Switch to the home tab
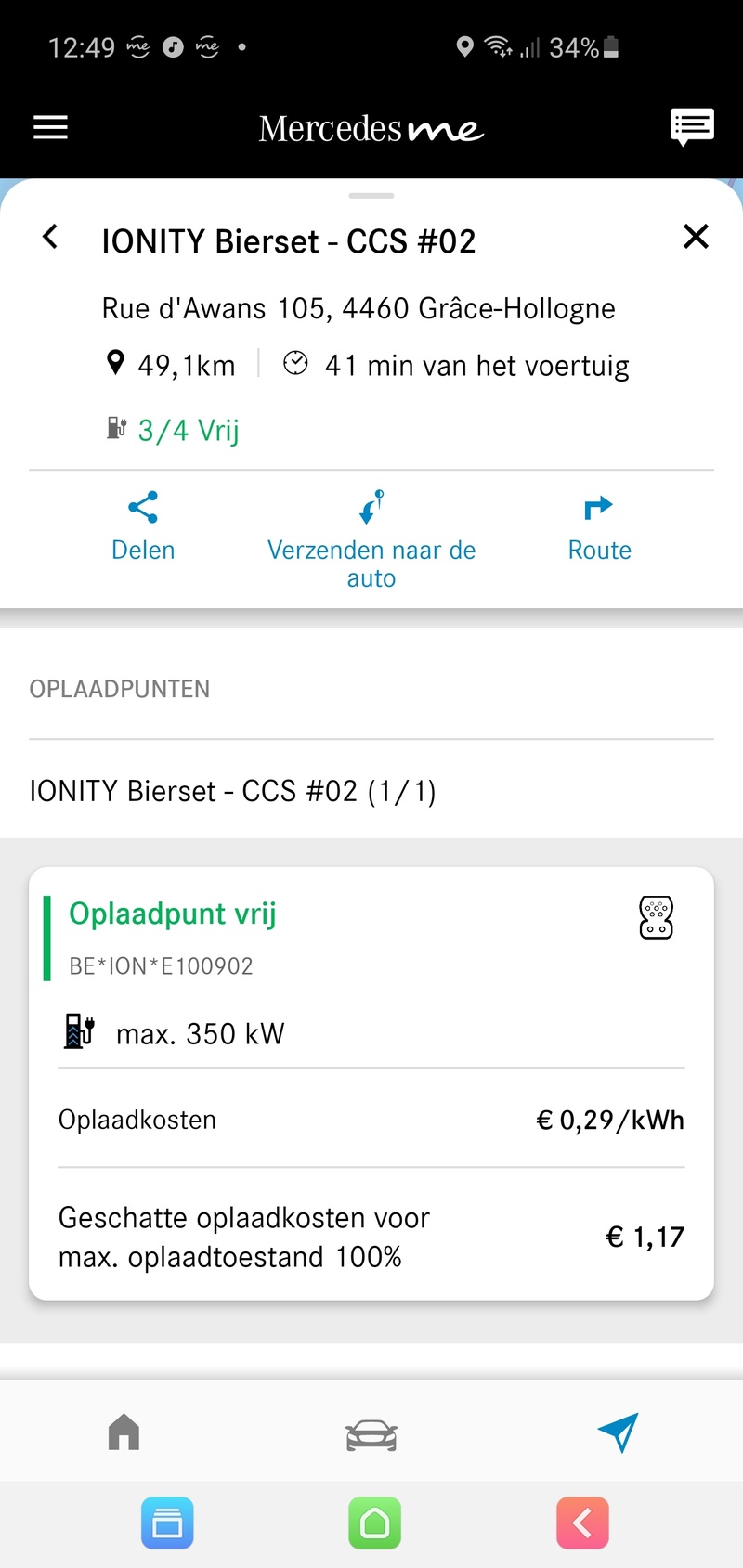 pos(124,1432)
